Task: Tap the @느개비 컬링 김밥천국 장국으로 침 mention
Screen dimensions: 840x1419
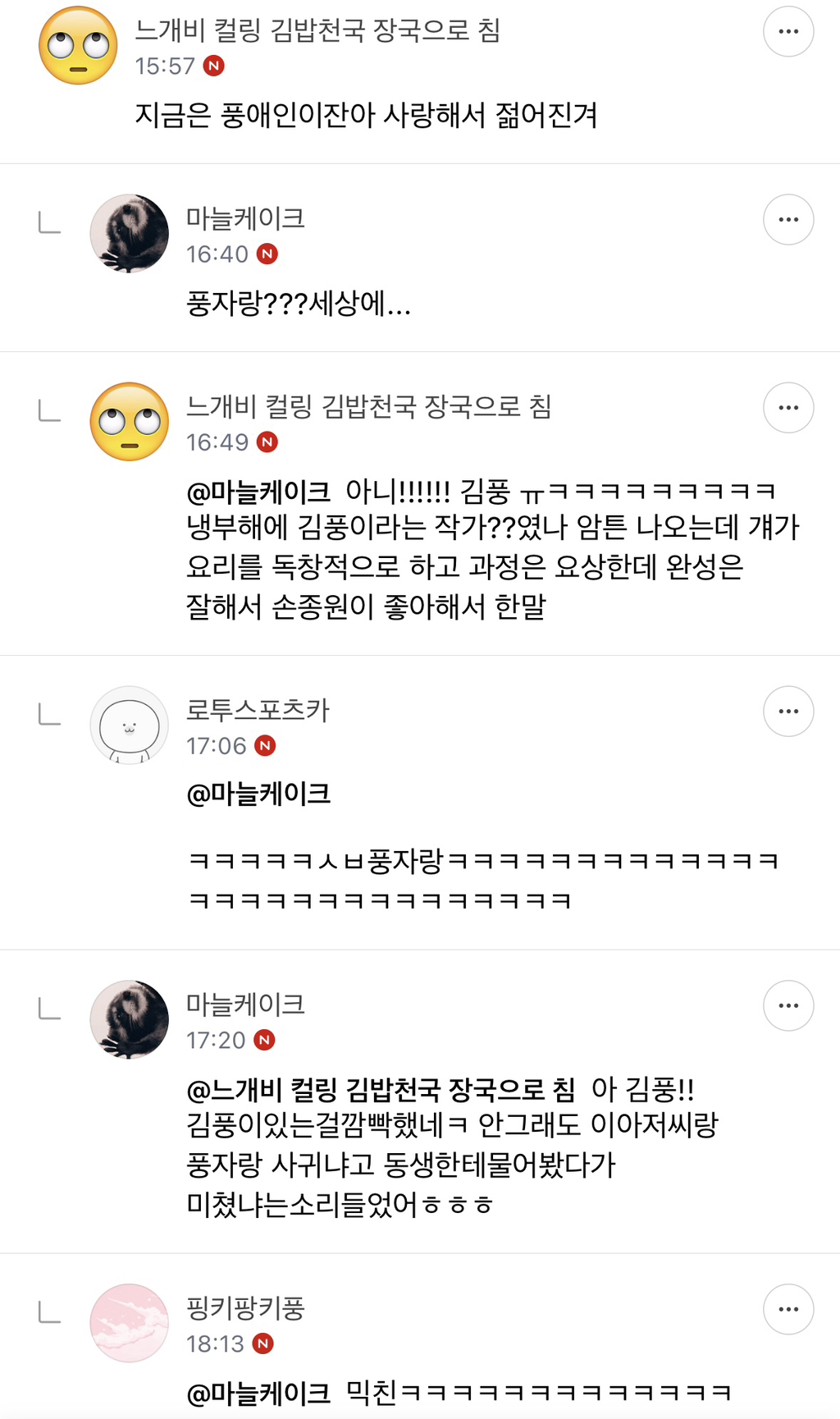Action: pos(381,1090)
